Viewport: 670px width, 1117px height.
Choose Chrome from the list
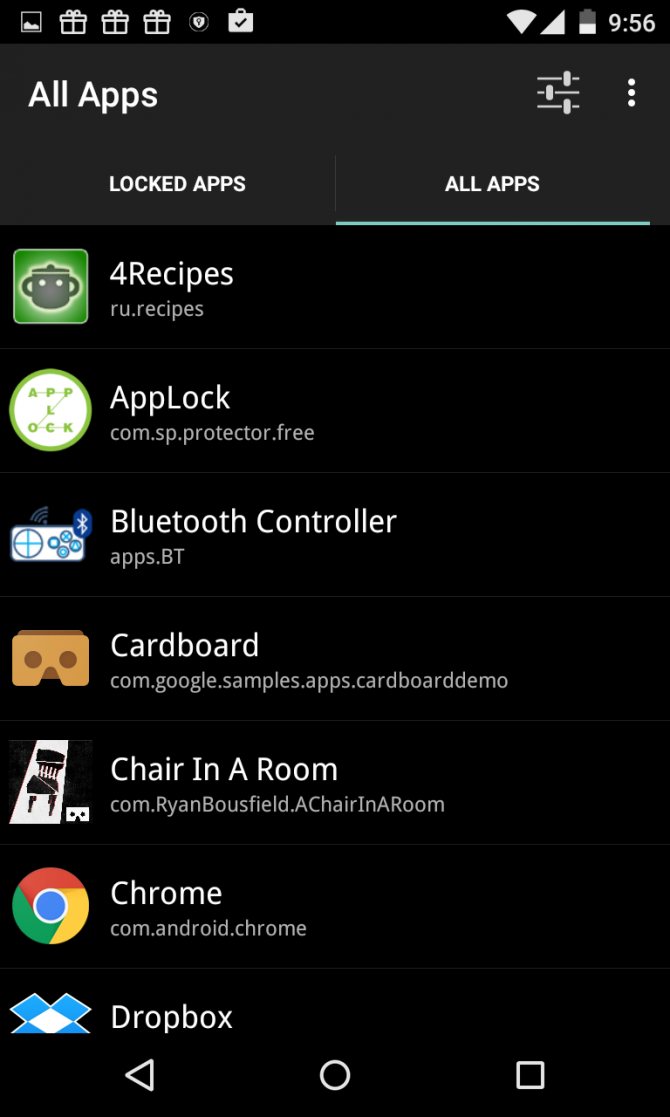click(x=335, y=906)
